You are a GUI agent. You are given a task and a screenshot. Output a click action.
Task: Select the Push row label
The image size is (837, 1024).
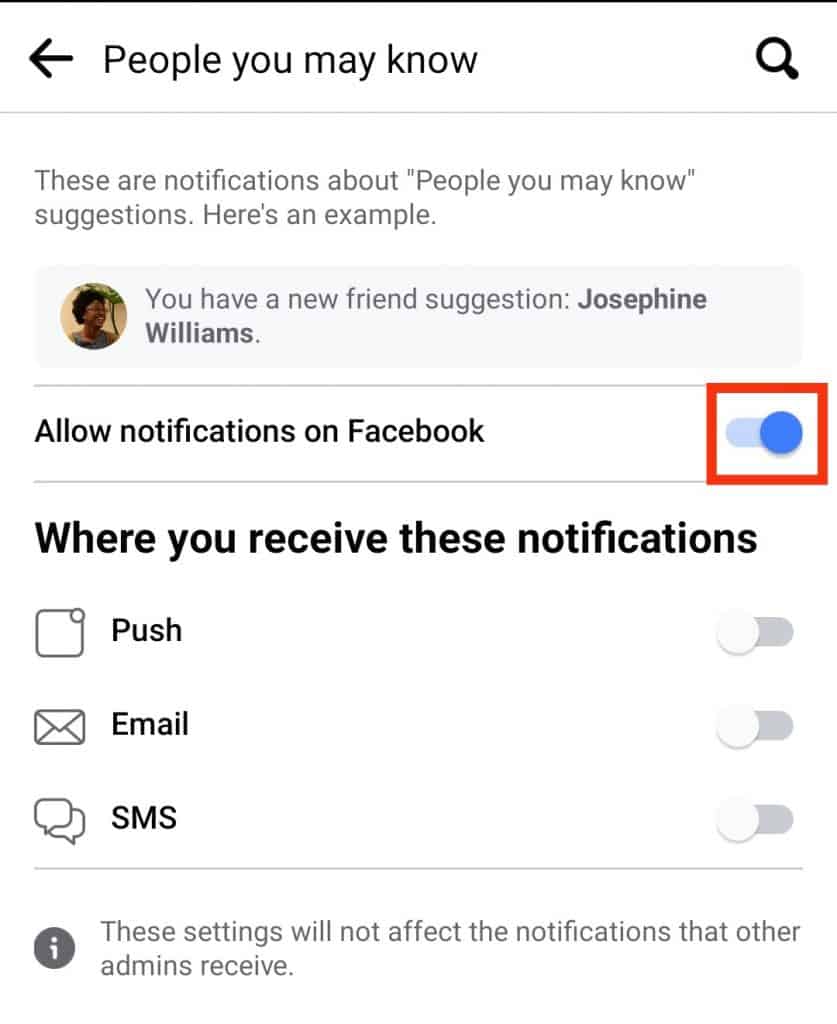(x=146, y=631)
